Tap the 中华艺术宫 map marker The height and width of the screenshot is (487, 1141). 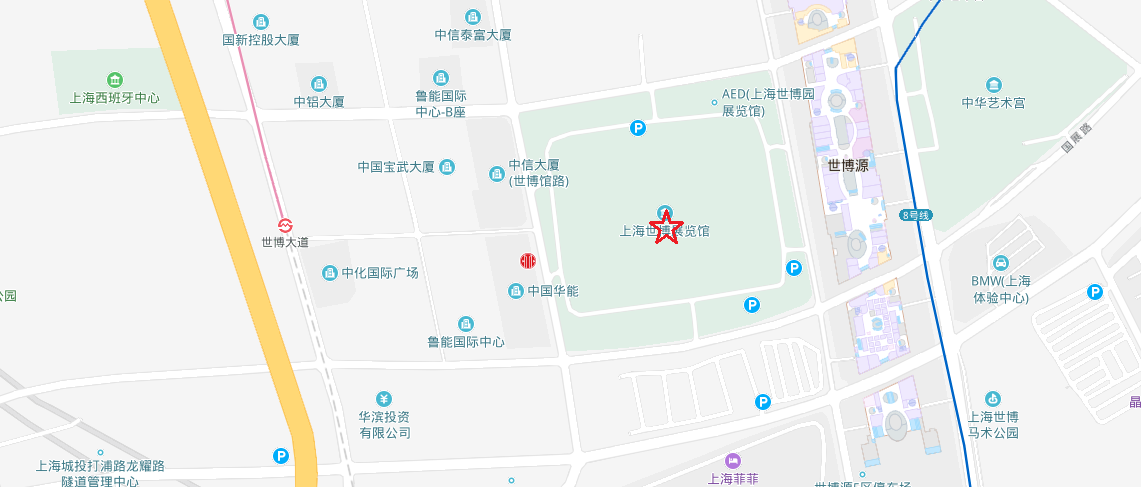click(x=993, y=85)
